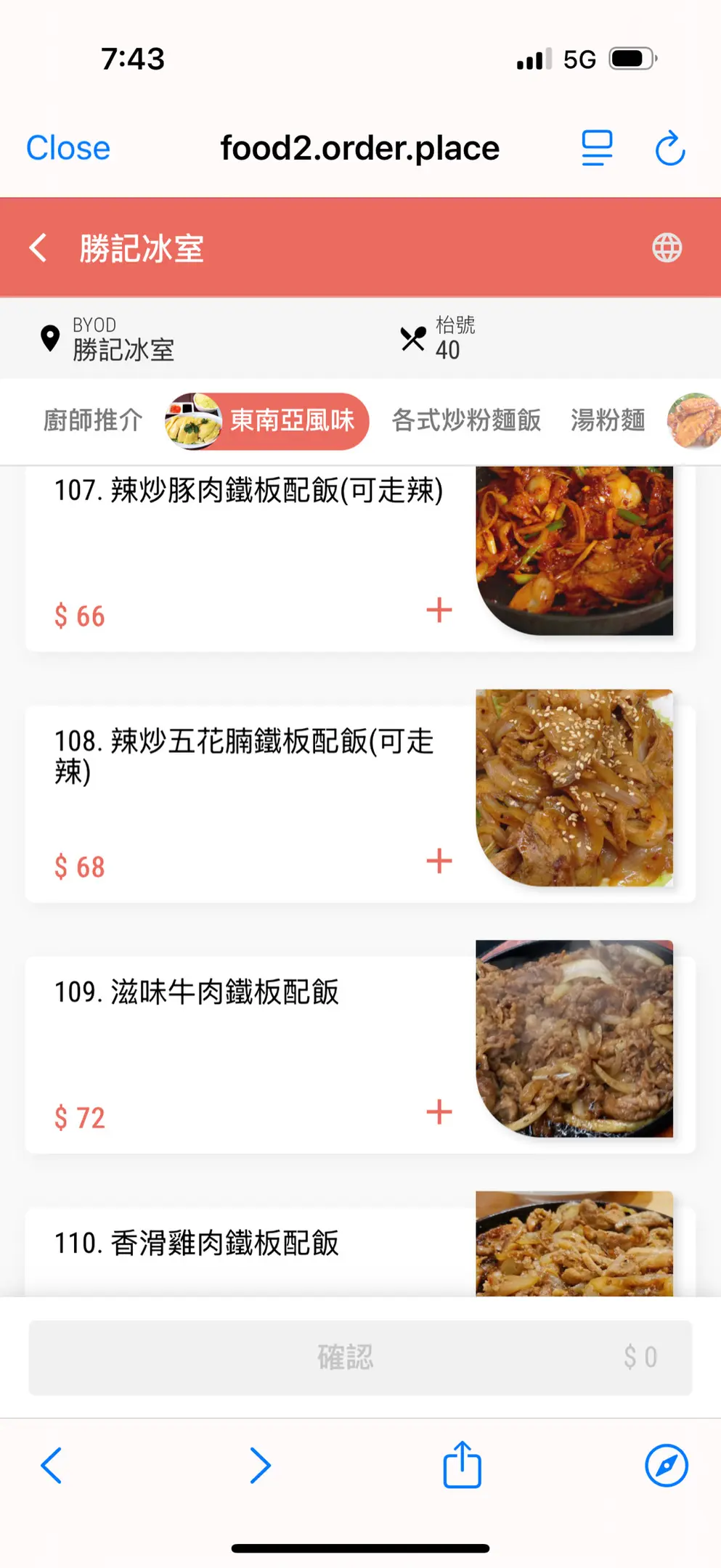The height and width of the screenshot is (1568, 721).
Task: Select the 東南亞風味 category tab
Action: pyautogui.click(x=267, y=421)
